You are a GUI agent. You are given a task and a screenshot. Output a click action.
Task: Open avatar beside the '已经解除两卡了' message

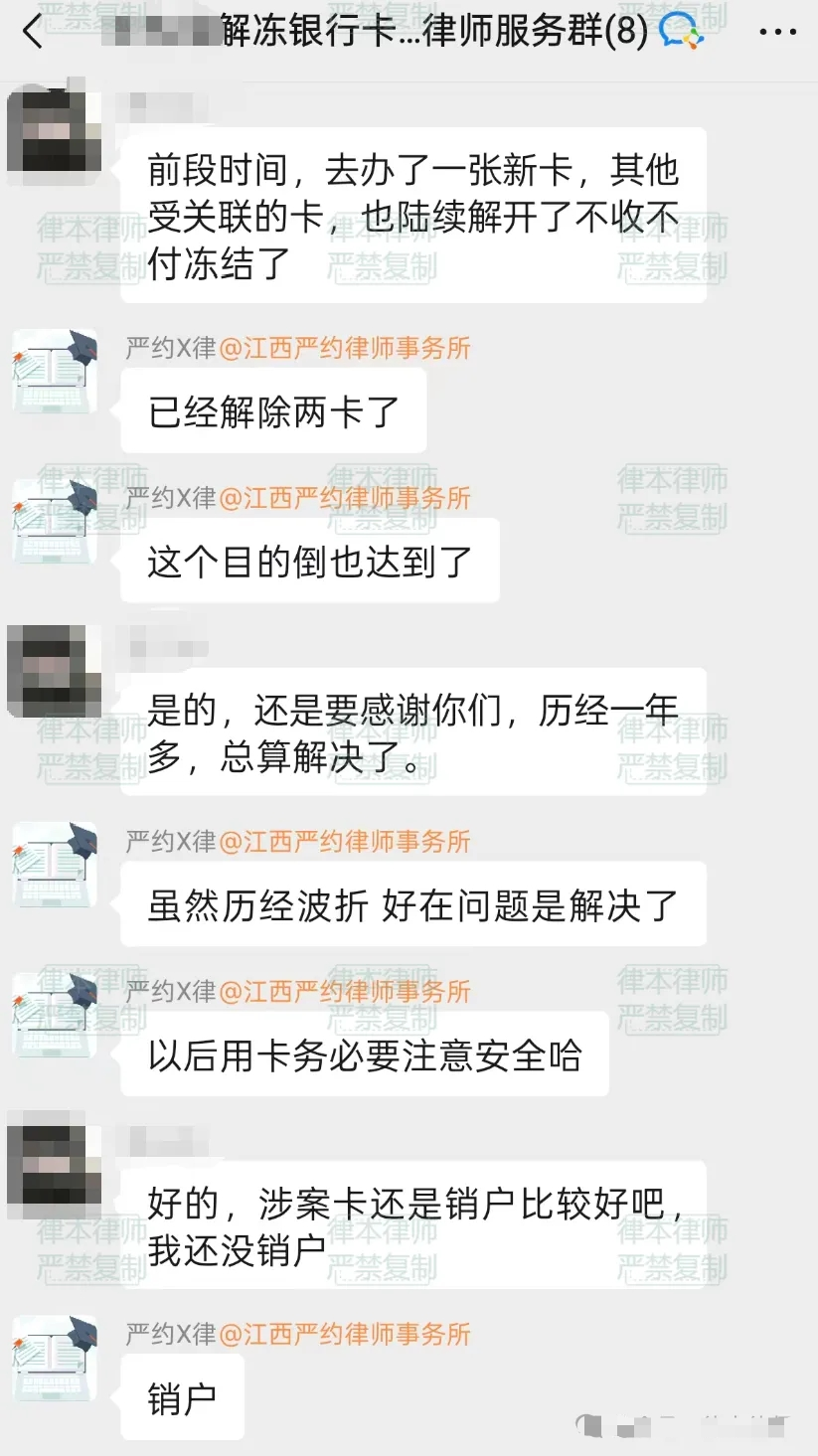point(55,372)
